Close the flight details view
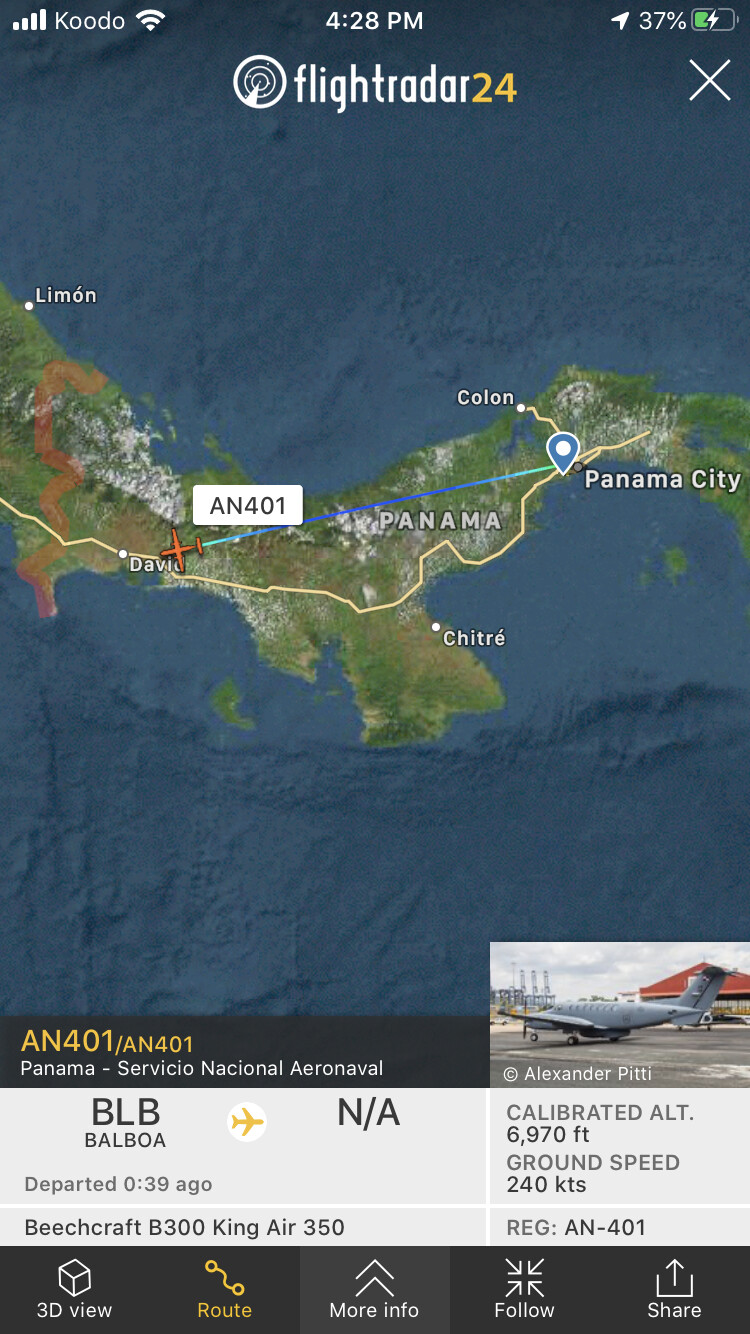Screen dimensions: 750x1334 point(709,81)
